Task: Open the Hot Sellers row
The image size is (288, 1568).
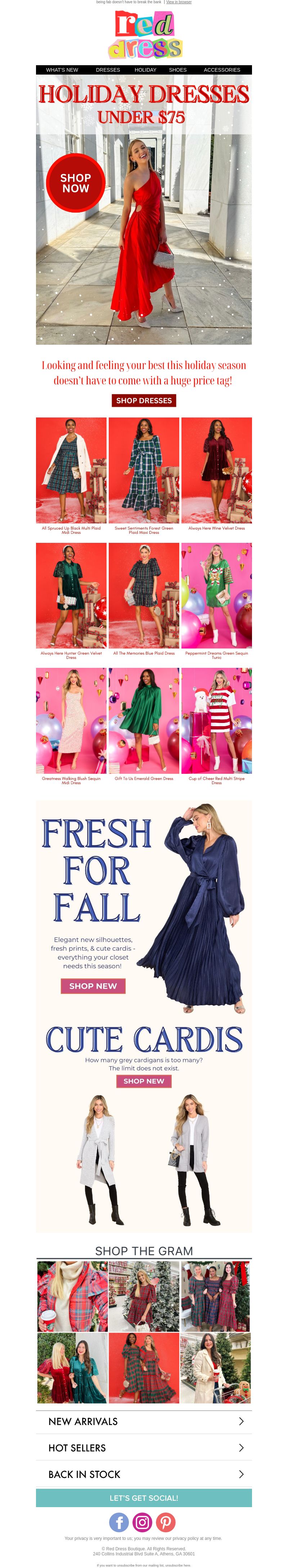Action: pos(144,1447)
